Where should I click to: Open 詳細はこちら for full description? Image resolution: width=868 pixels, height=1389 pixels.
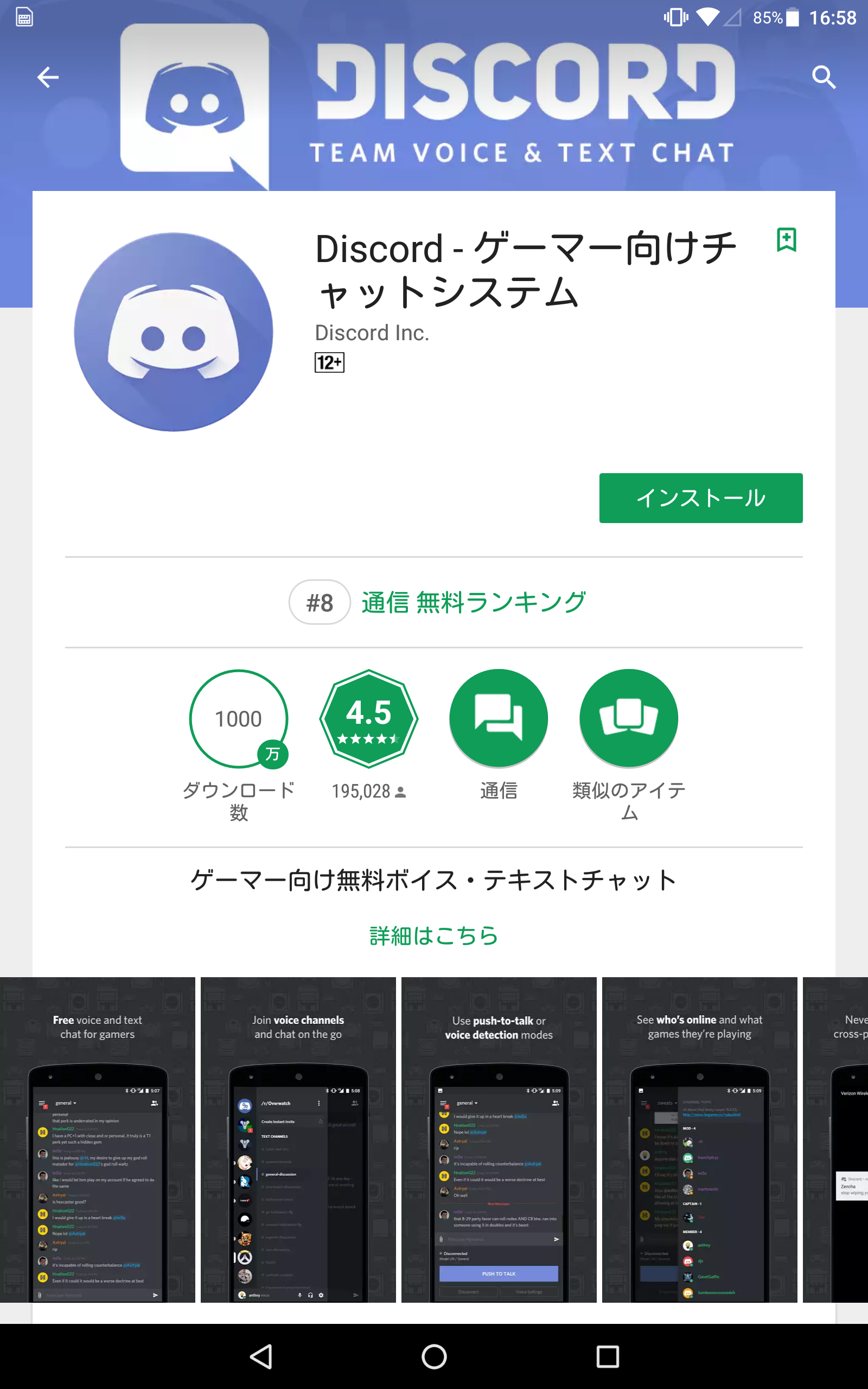(433, 935)
